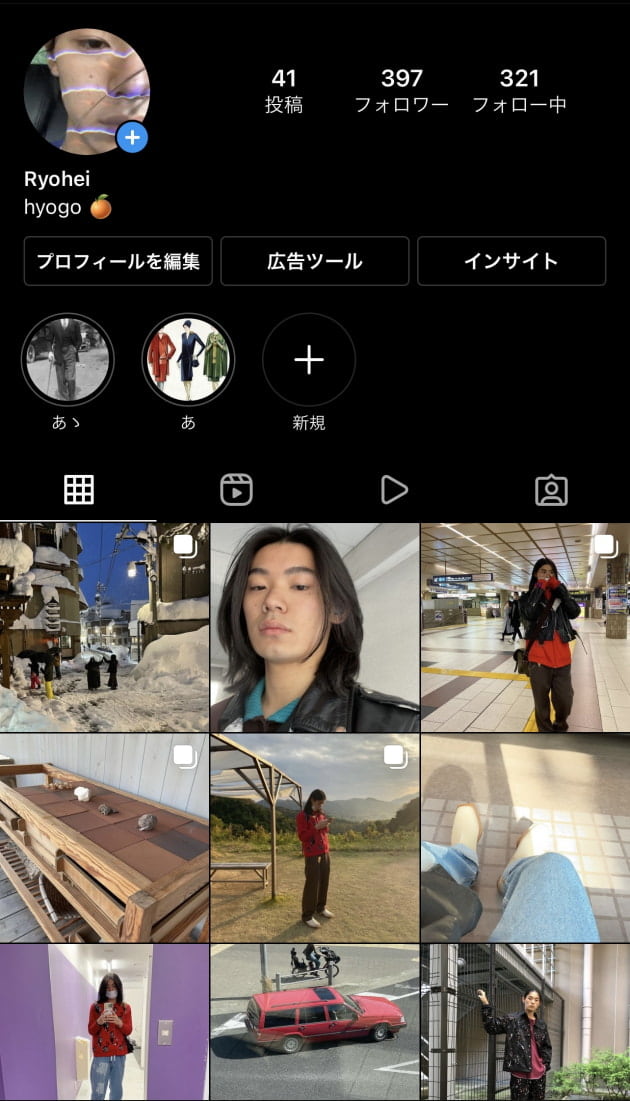
Task: Open the wooden table post
Action: point(104,838)
